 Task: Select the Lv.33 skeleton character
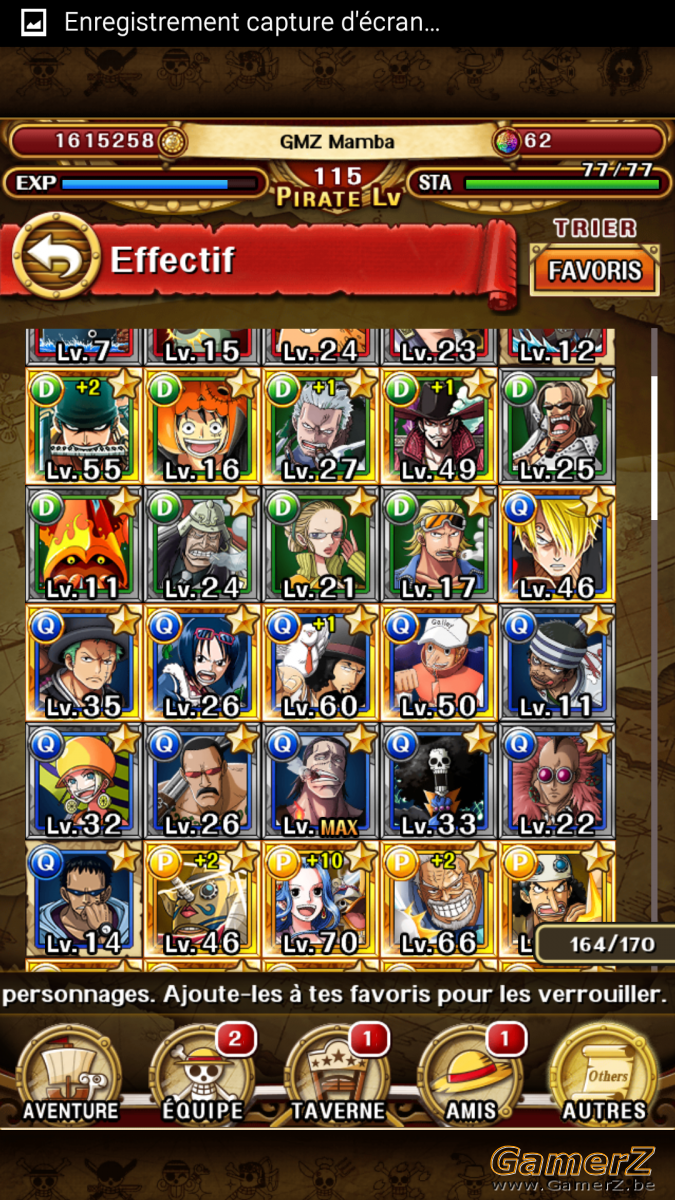click(x=437, y=781)
